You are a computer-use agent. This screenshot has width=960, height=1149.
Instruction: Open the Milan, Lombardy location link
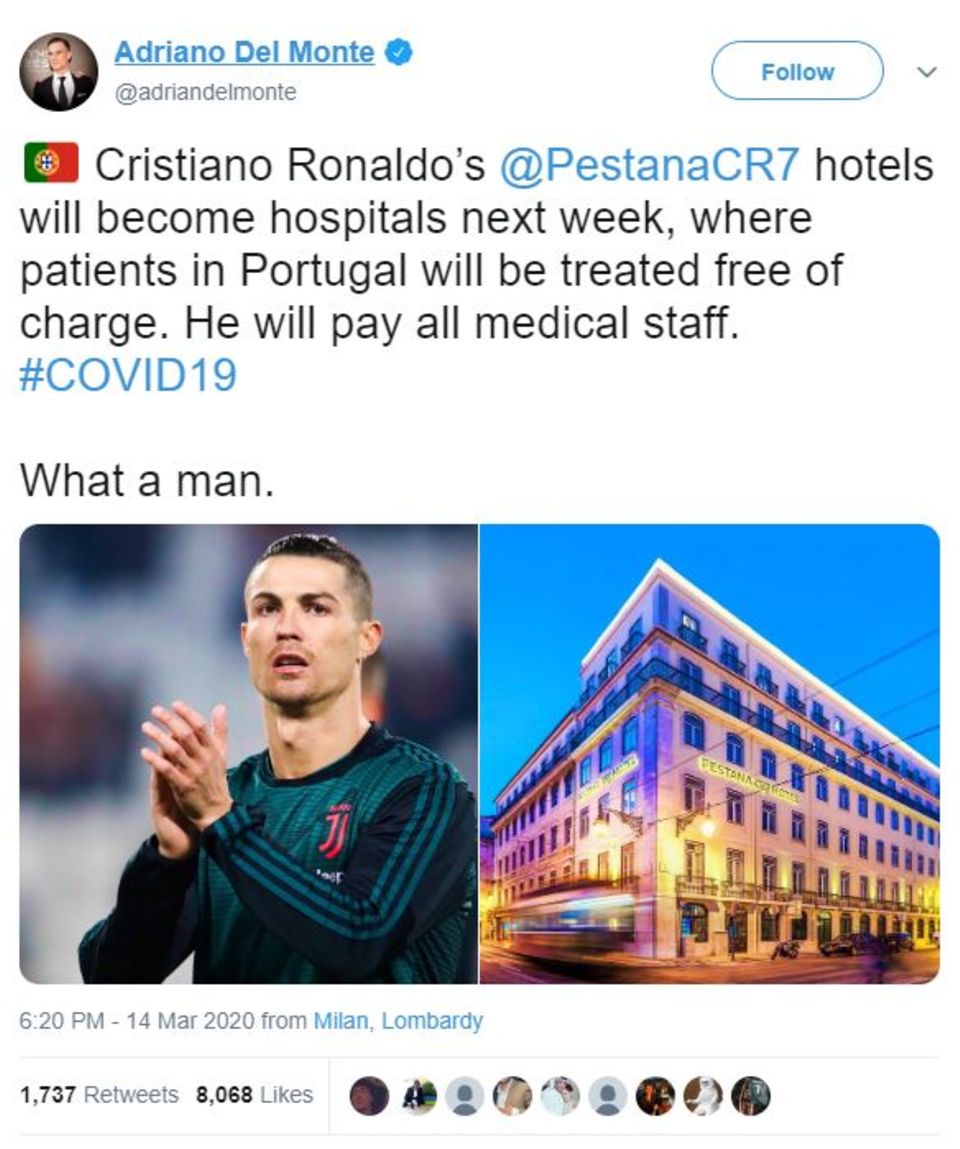(398, 1021)
